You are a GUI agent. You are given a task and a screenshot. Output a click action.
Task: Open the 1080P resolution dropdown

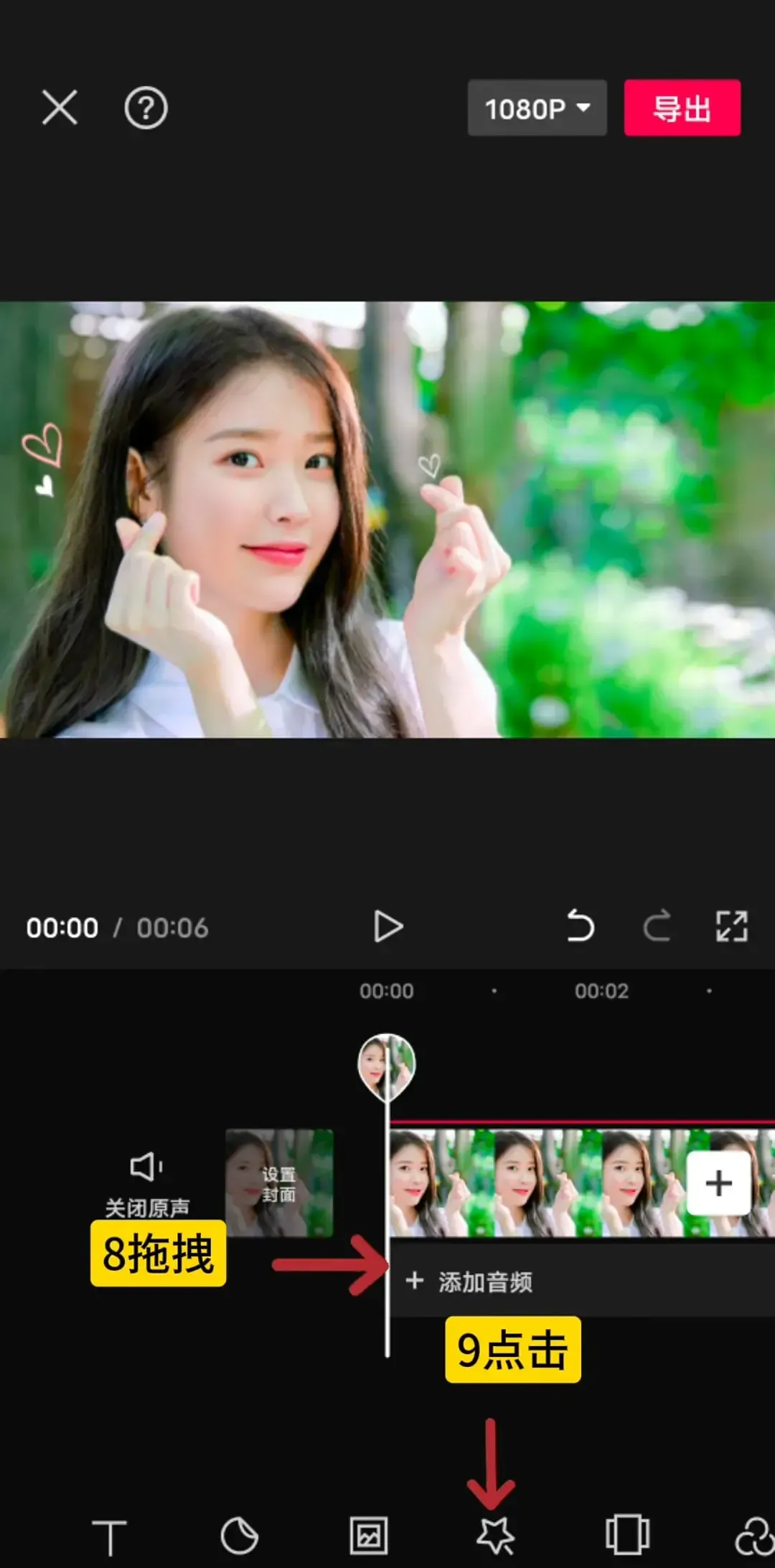coord(537,108)
